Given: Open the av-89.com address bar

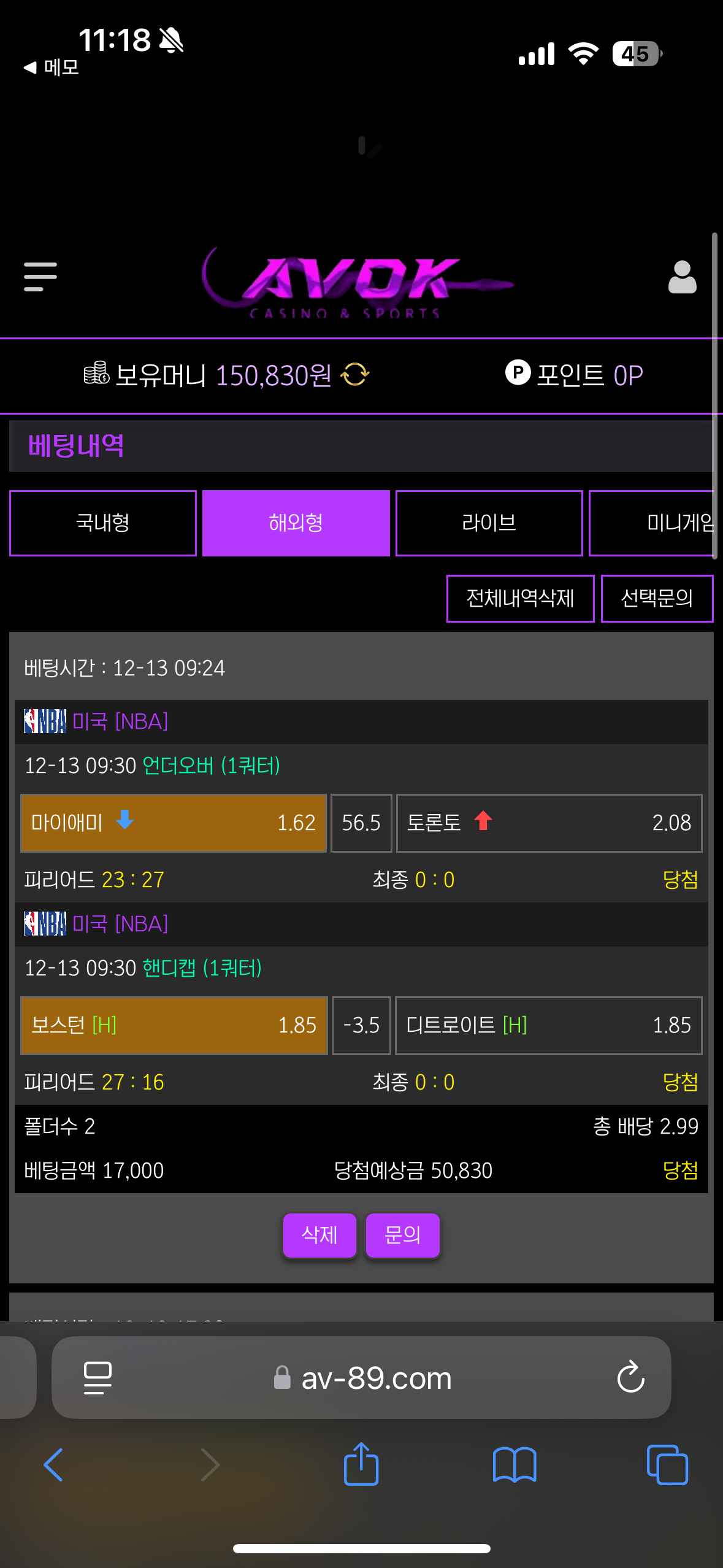Looking at the screenshot, I should [x=377, y=1378].
